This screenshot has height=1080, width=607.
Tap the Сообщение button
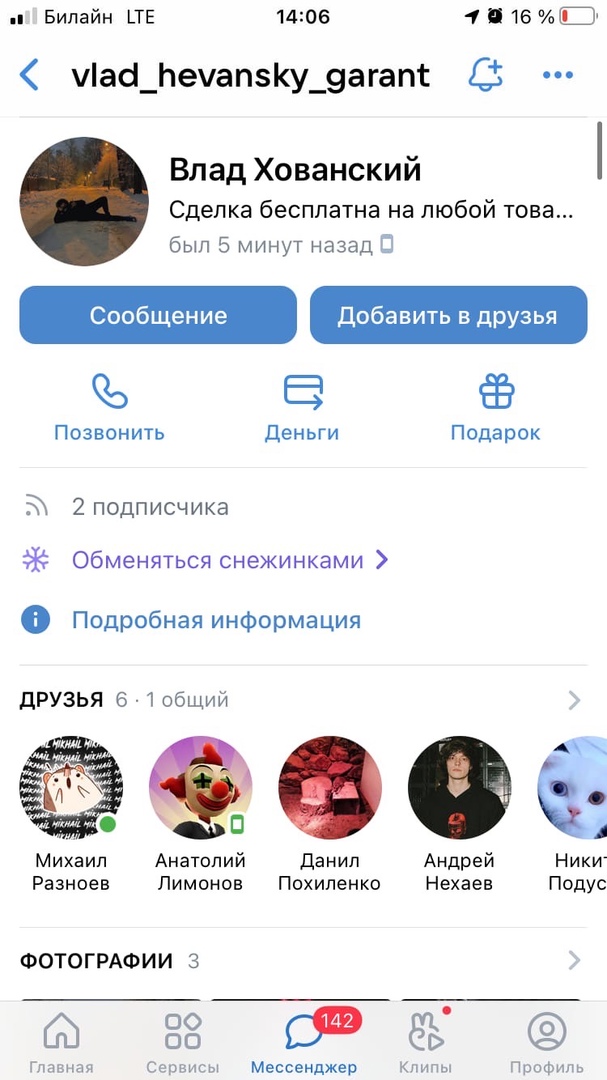(x=158, y=316)
